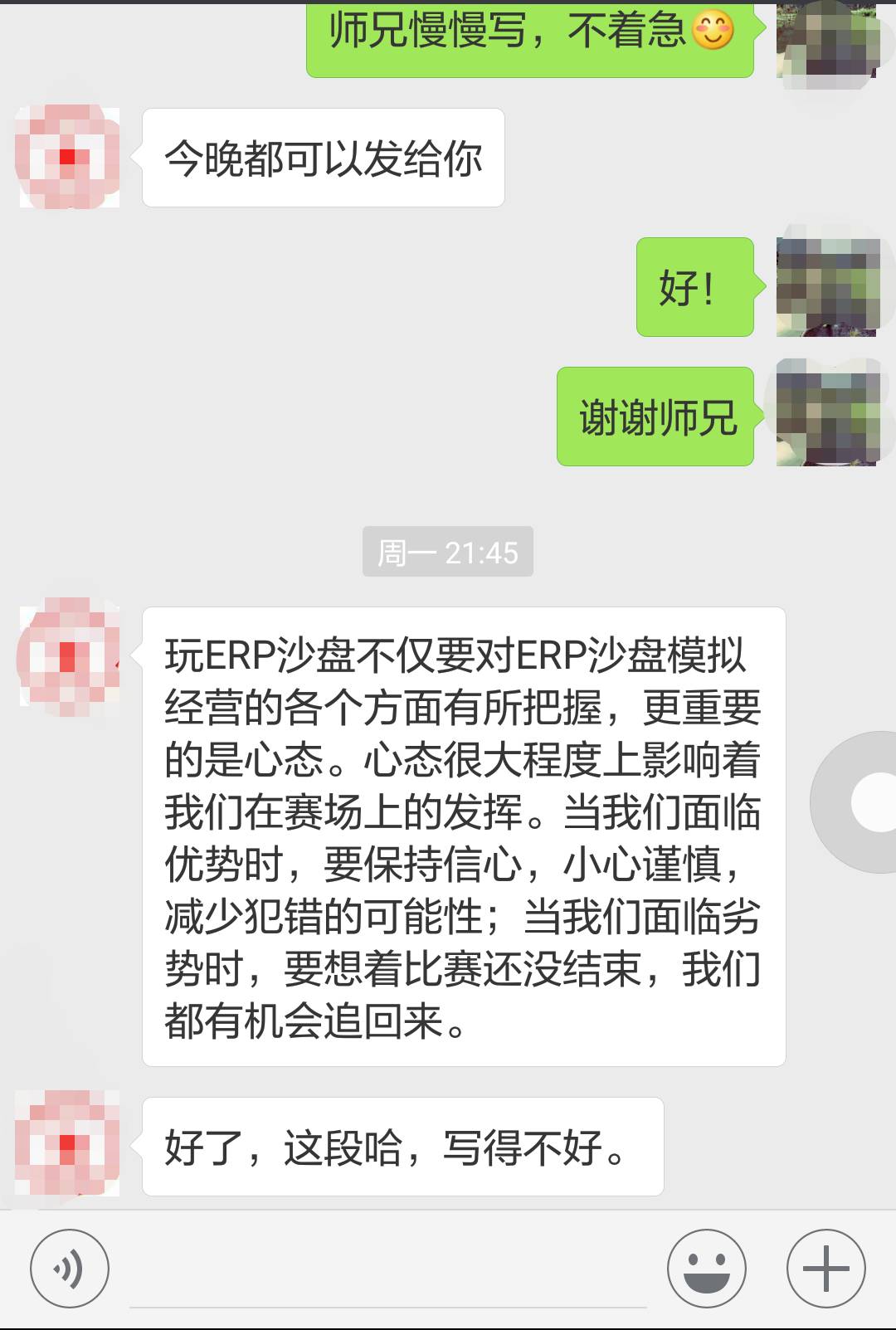
Task: Open the emoji picker
Action: (706, 1268)
